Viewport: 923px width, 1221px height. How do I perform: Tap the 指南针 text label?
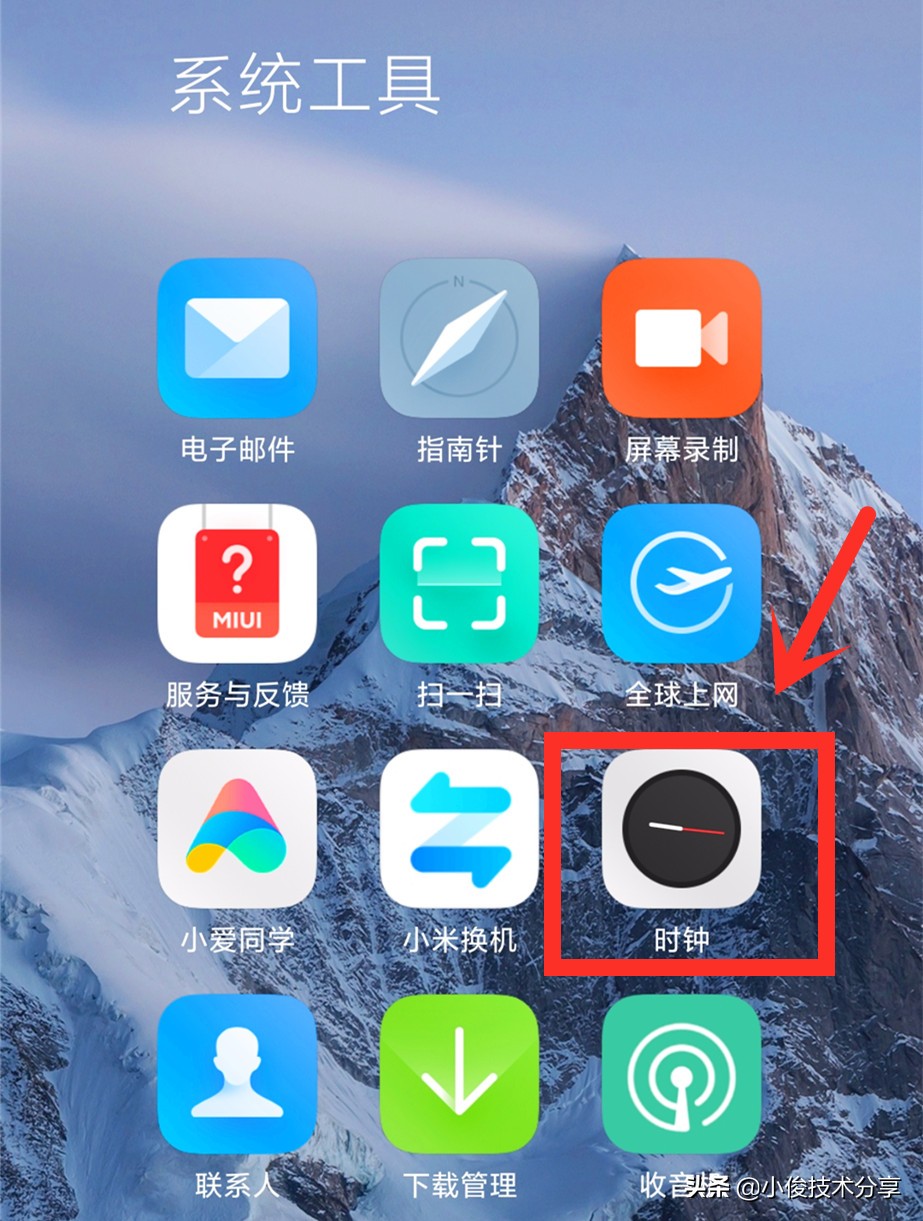click(459, 450)
